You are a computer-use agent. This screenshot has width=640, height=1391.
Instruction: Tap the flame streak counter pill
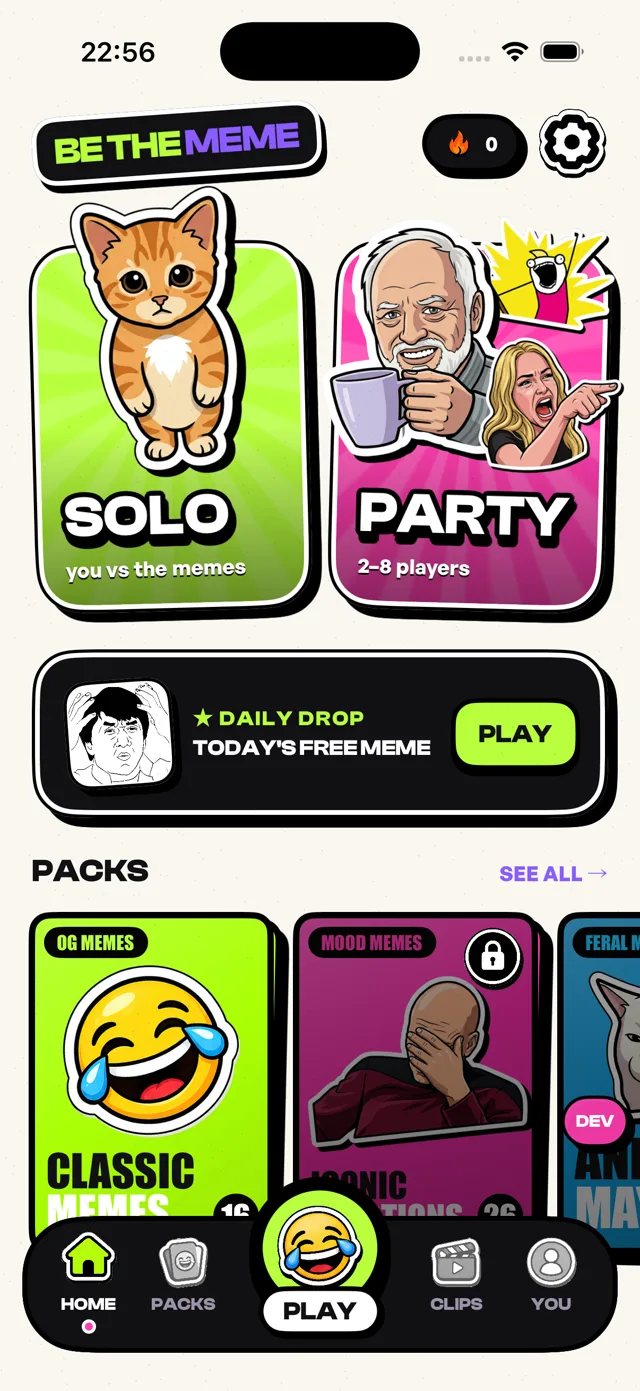474,145
